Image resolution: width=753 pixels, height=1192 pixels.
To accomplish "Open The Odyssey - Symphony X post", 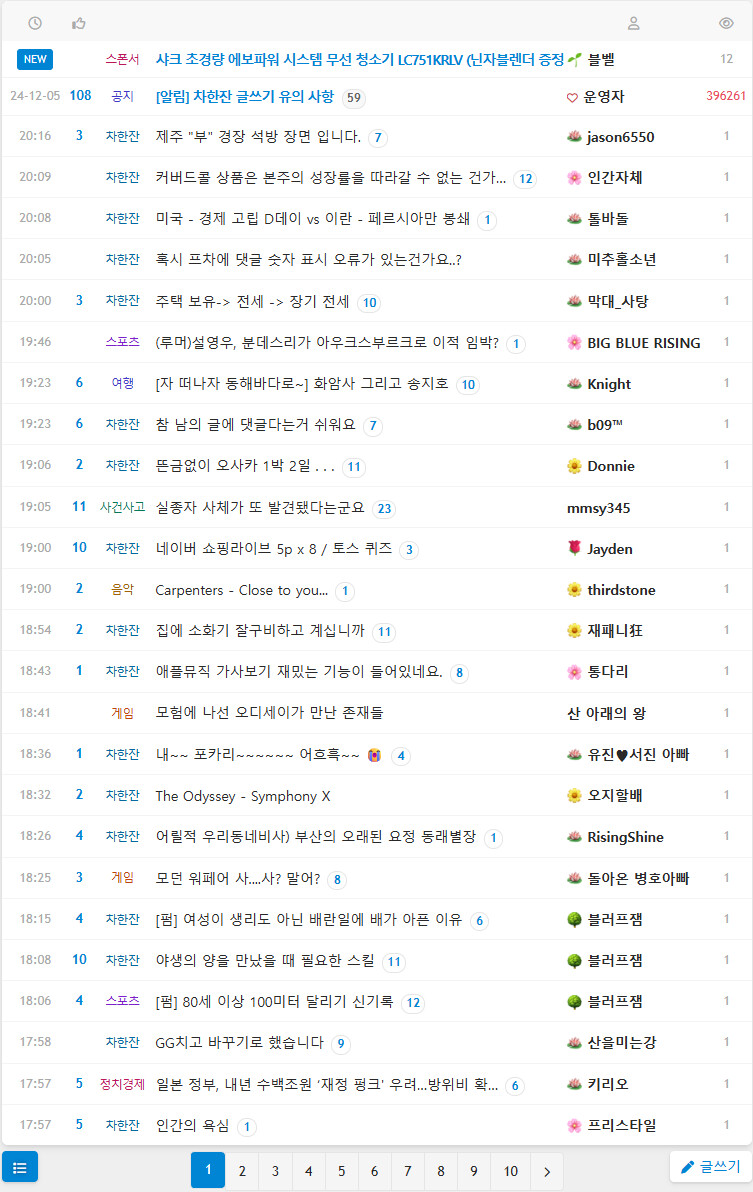I will (242, 796).
